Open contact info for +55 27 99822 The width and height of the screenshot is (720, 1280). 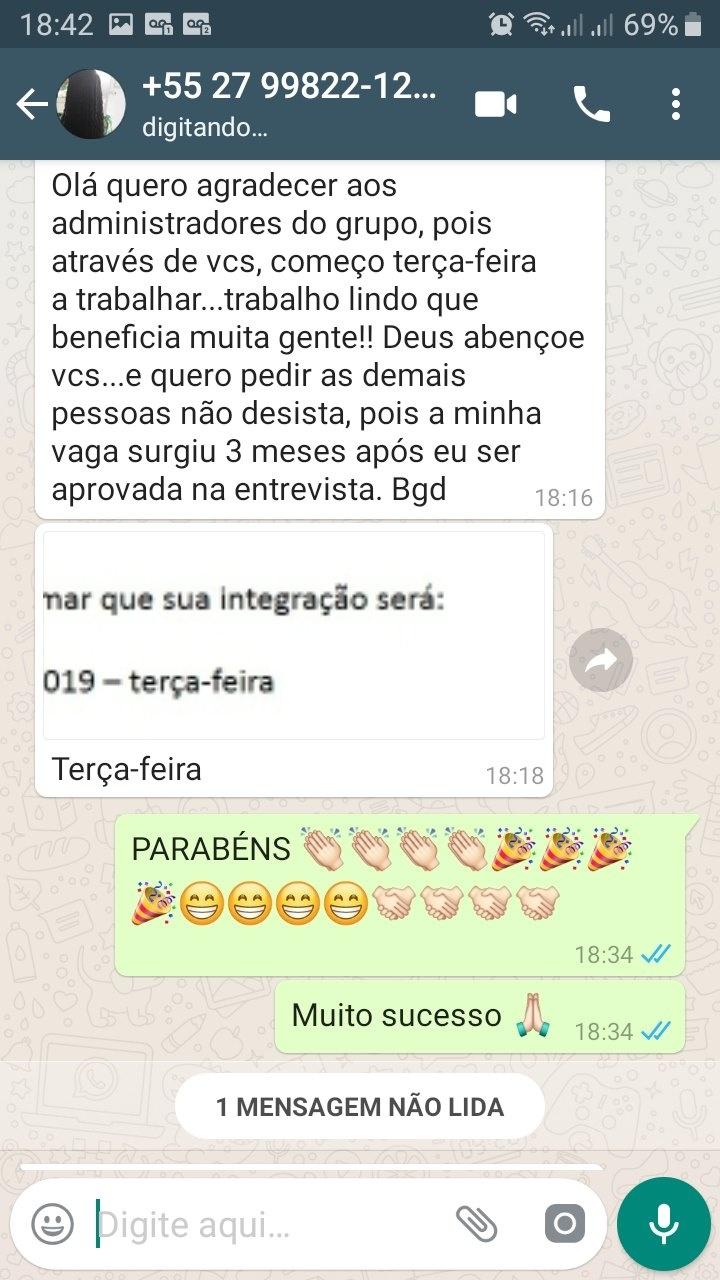(290, 104)
